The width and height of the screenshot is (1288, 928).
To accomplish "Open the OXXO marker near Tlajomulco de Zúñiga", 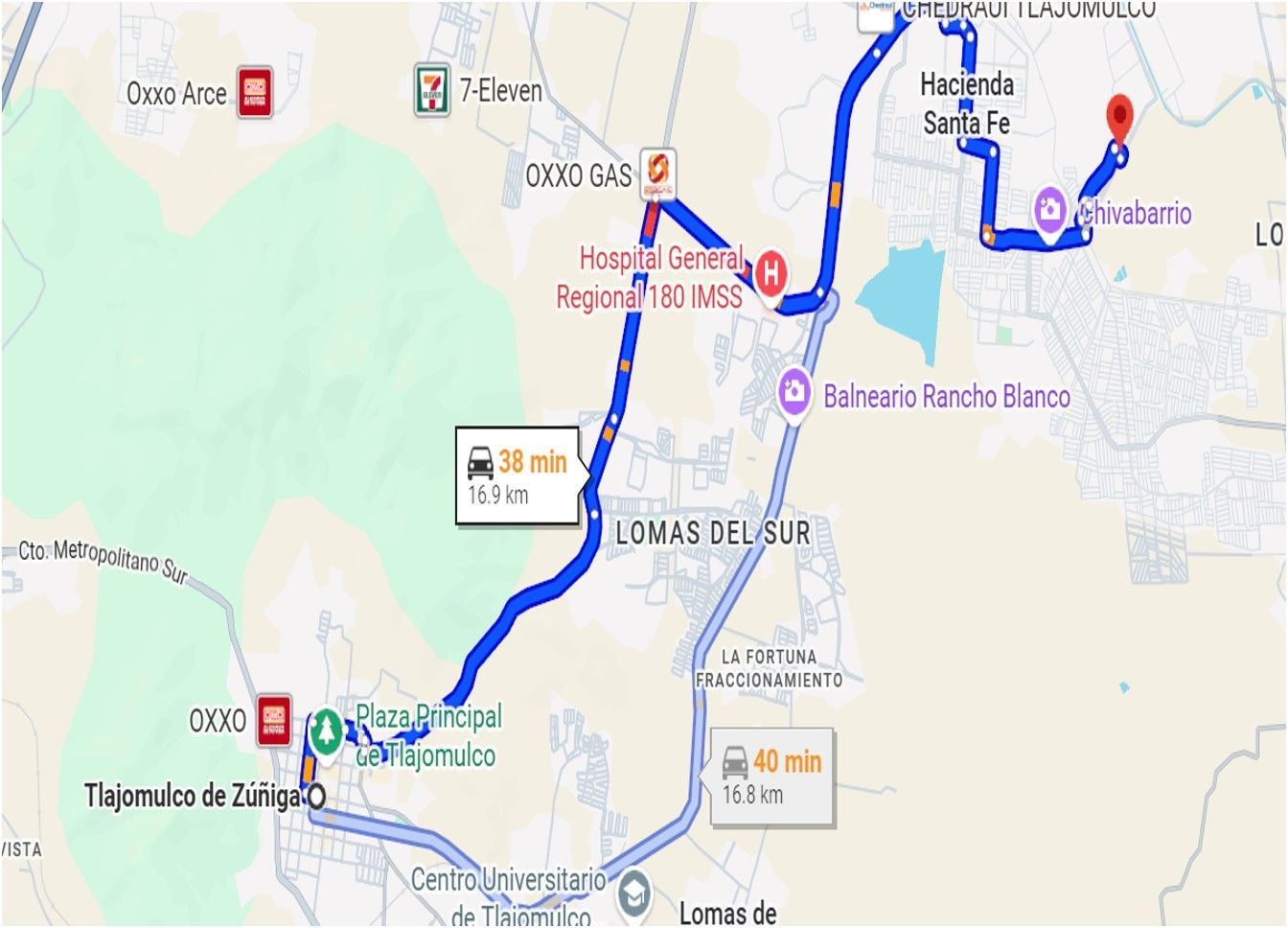I will click(x=274, y=719).
